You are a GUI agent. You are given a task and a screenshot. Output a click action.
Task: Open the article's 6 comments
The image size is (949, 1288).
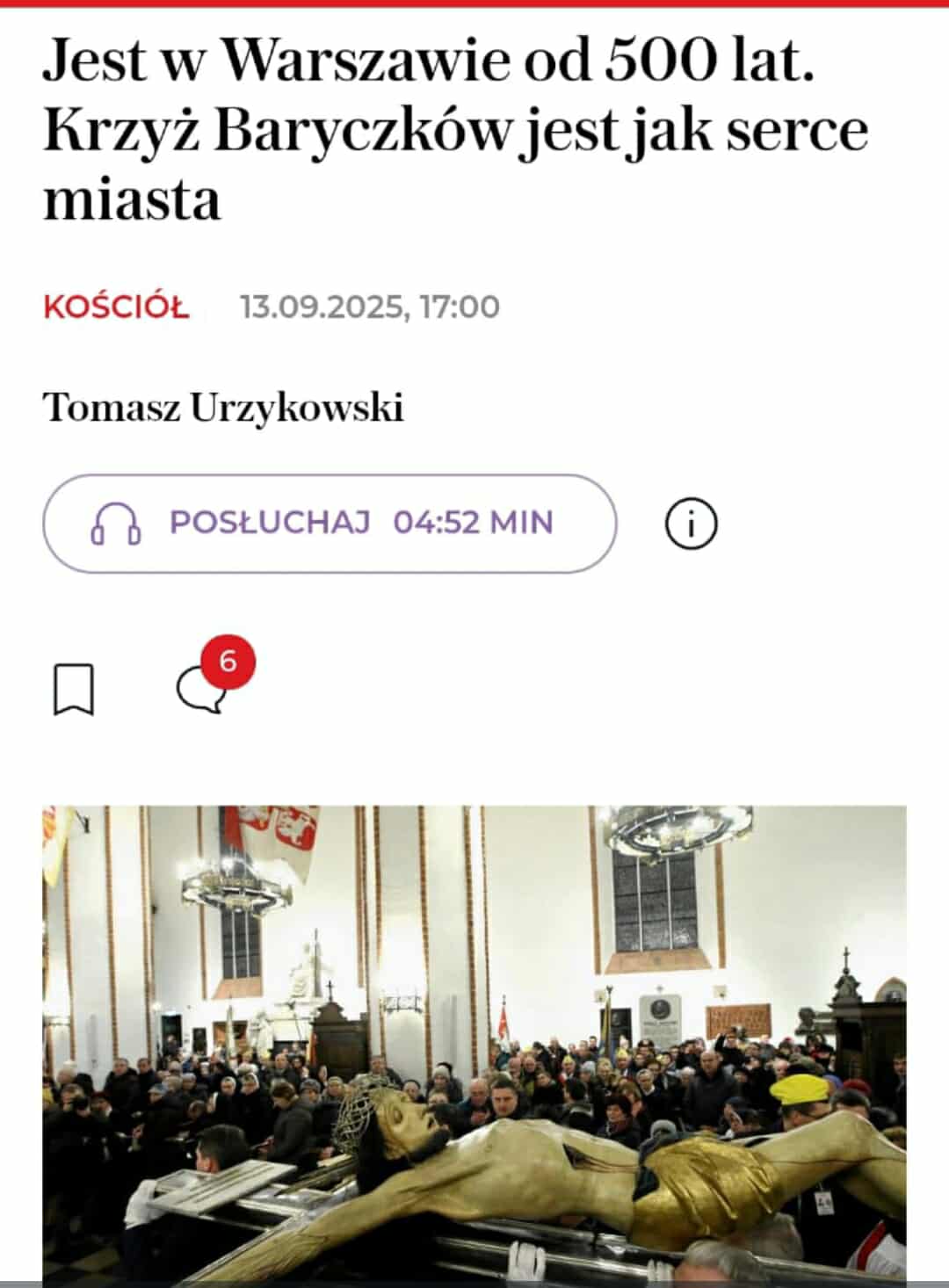point(204,687)
